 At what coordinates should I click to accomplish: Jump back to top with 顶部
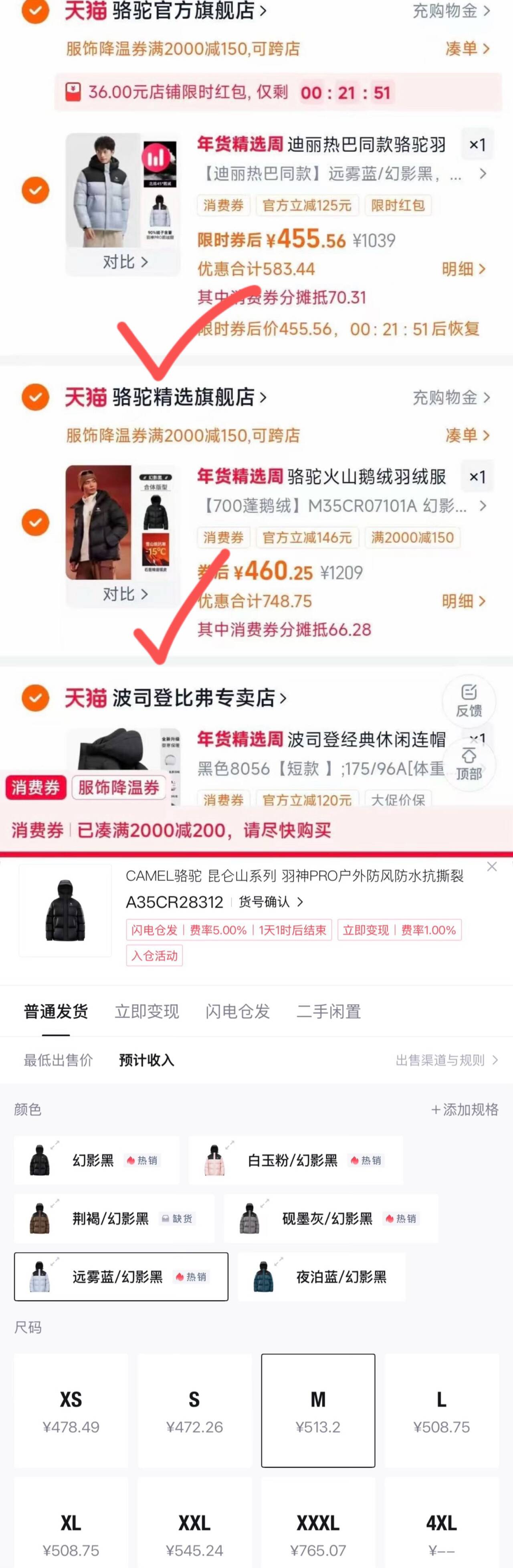coord(469,764)
